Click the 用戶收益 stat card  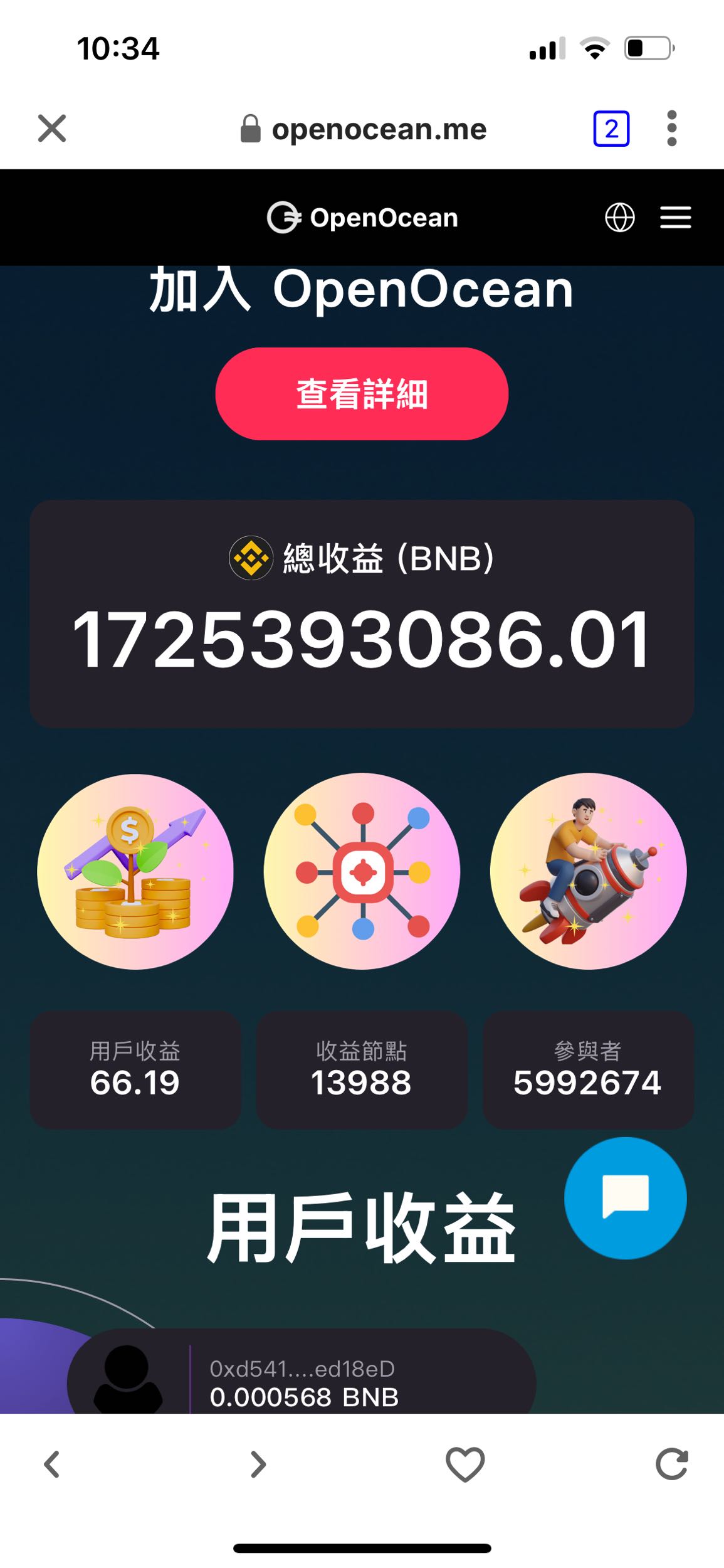point(135,1071)
